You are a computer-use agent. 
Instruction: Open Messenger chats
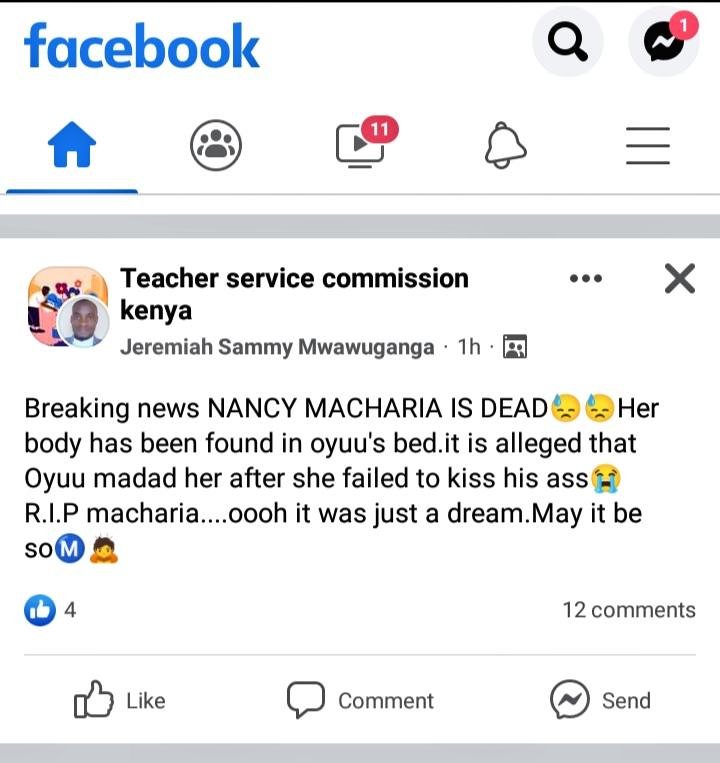pos(662,42)
